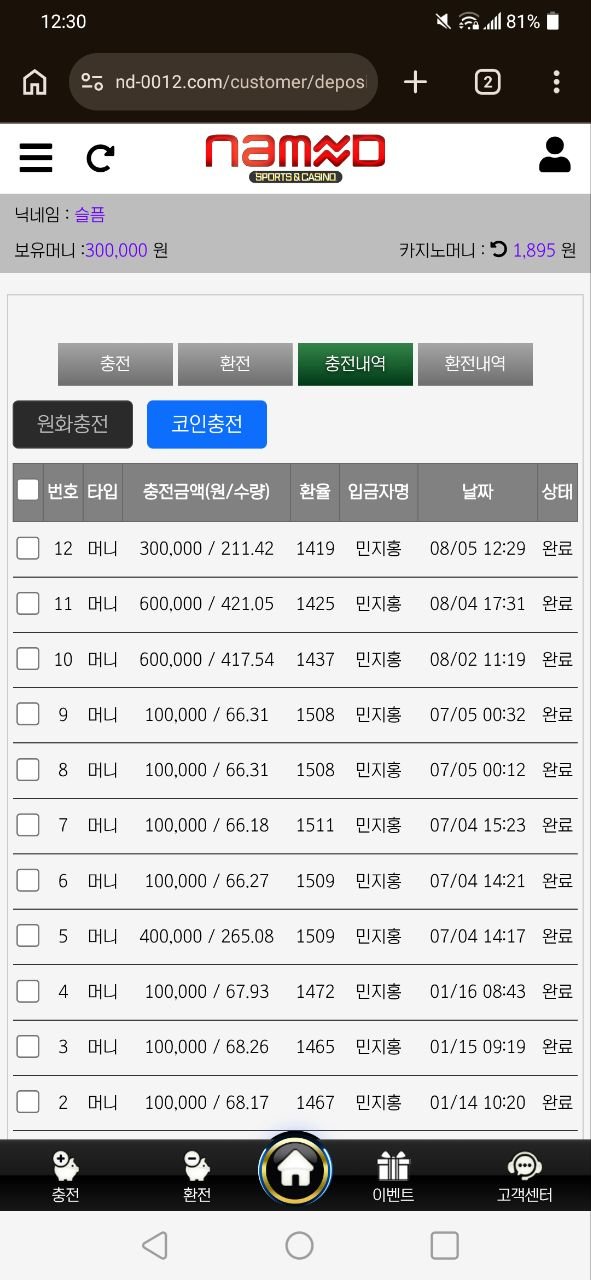Open 고객센터 in bottom navigation
Image resolution: width=591 pixels, height=1280 pixels.
pos(525,1176)
